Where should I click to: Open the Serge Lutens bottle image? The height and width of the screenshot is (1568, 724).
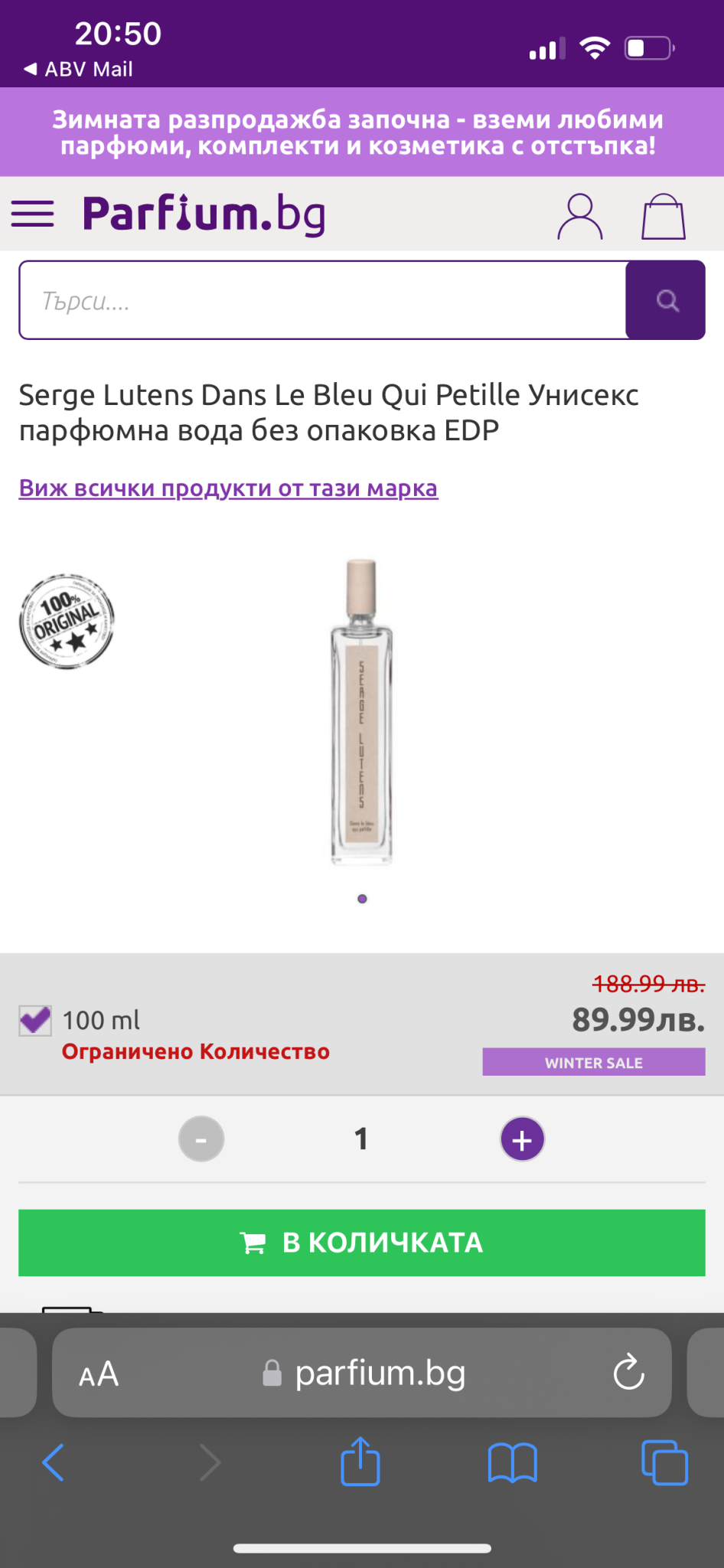(x=362, y=712)
